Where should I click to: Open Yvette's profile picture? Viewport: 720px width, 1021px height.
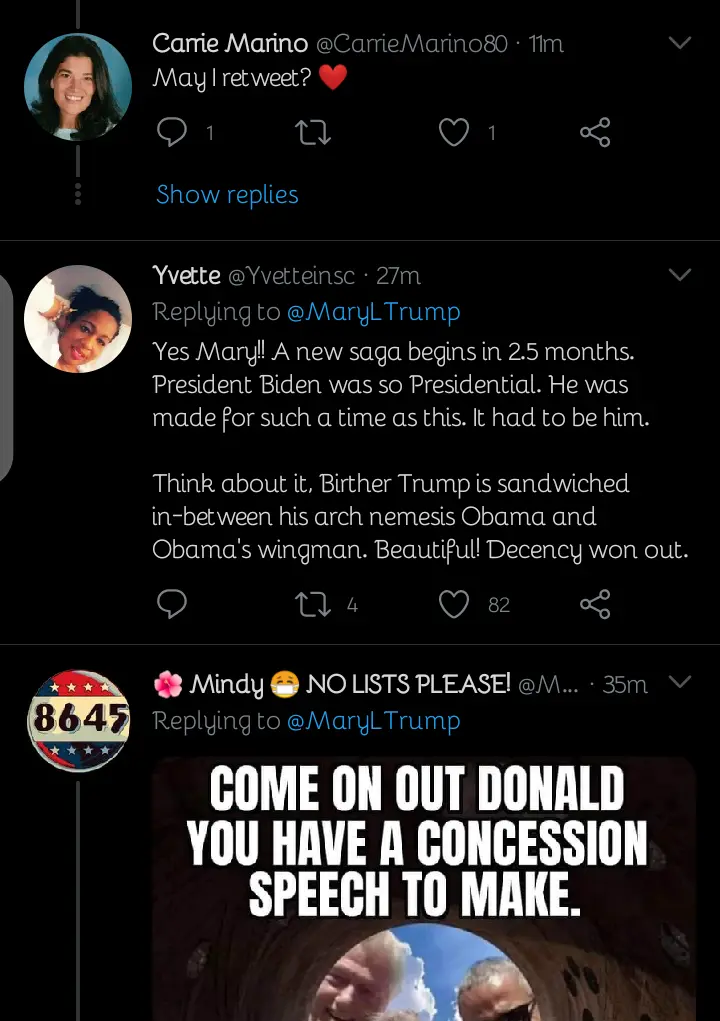coord(78,319)
